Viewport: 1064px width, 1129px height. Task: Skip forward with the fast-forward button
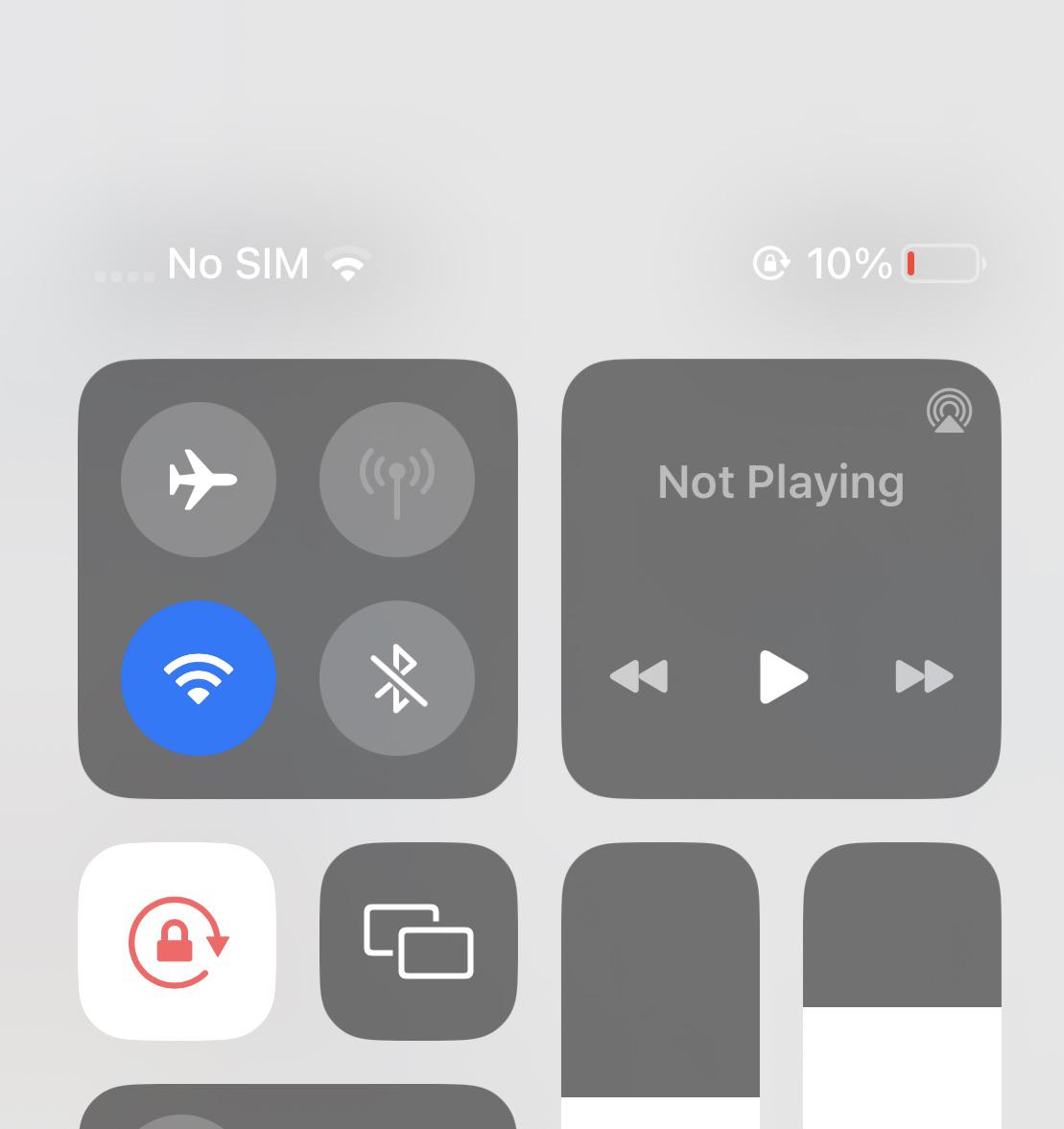[924, 677]
